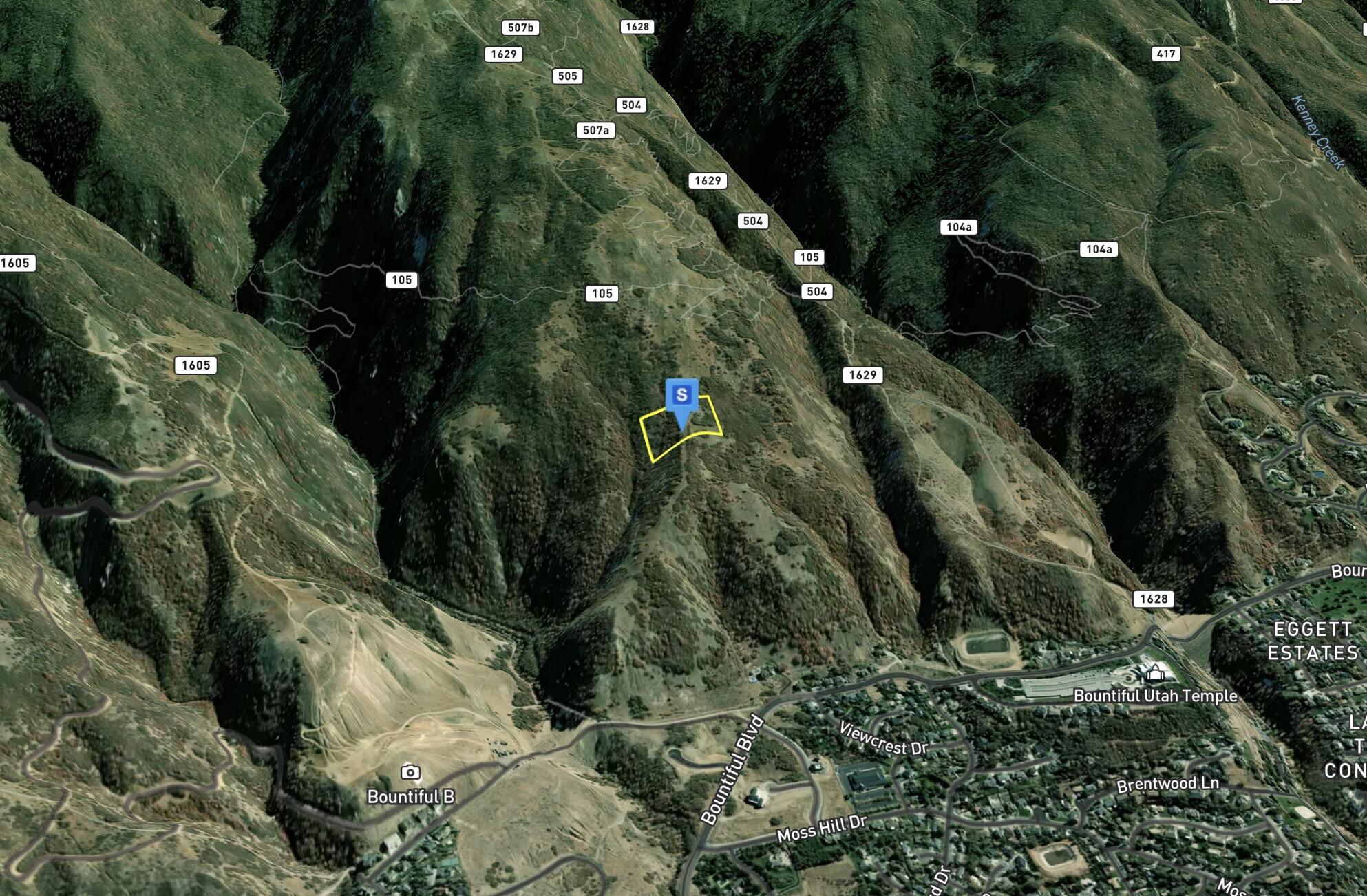Open the Bountiful B photo point
Viewport: 1367px width, 896px height.
[410, 772]
